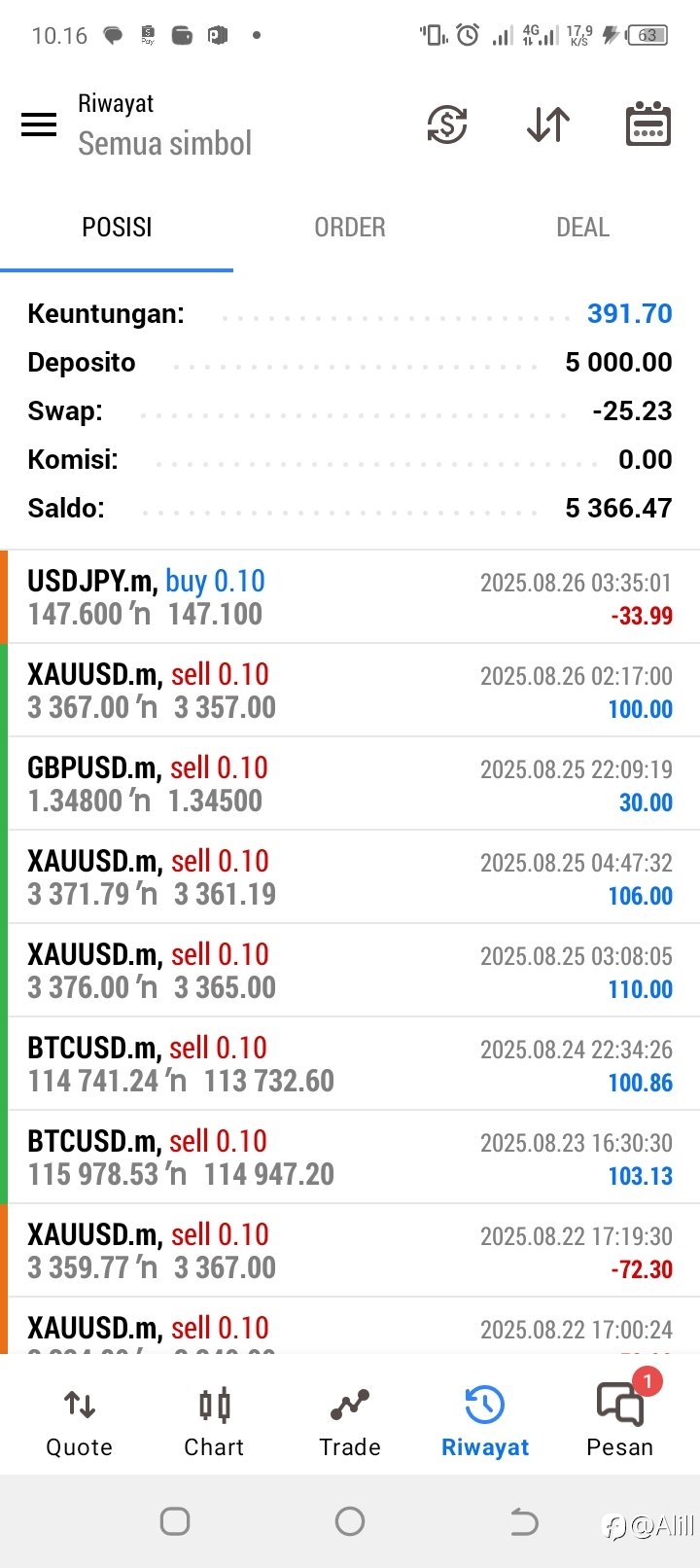Open the GBPUSD.m sell 0.10 position

(x=350, y=784)
